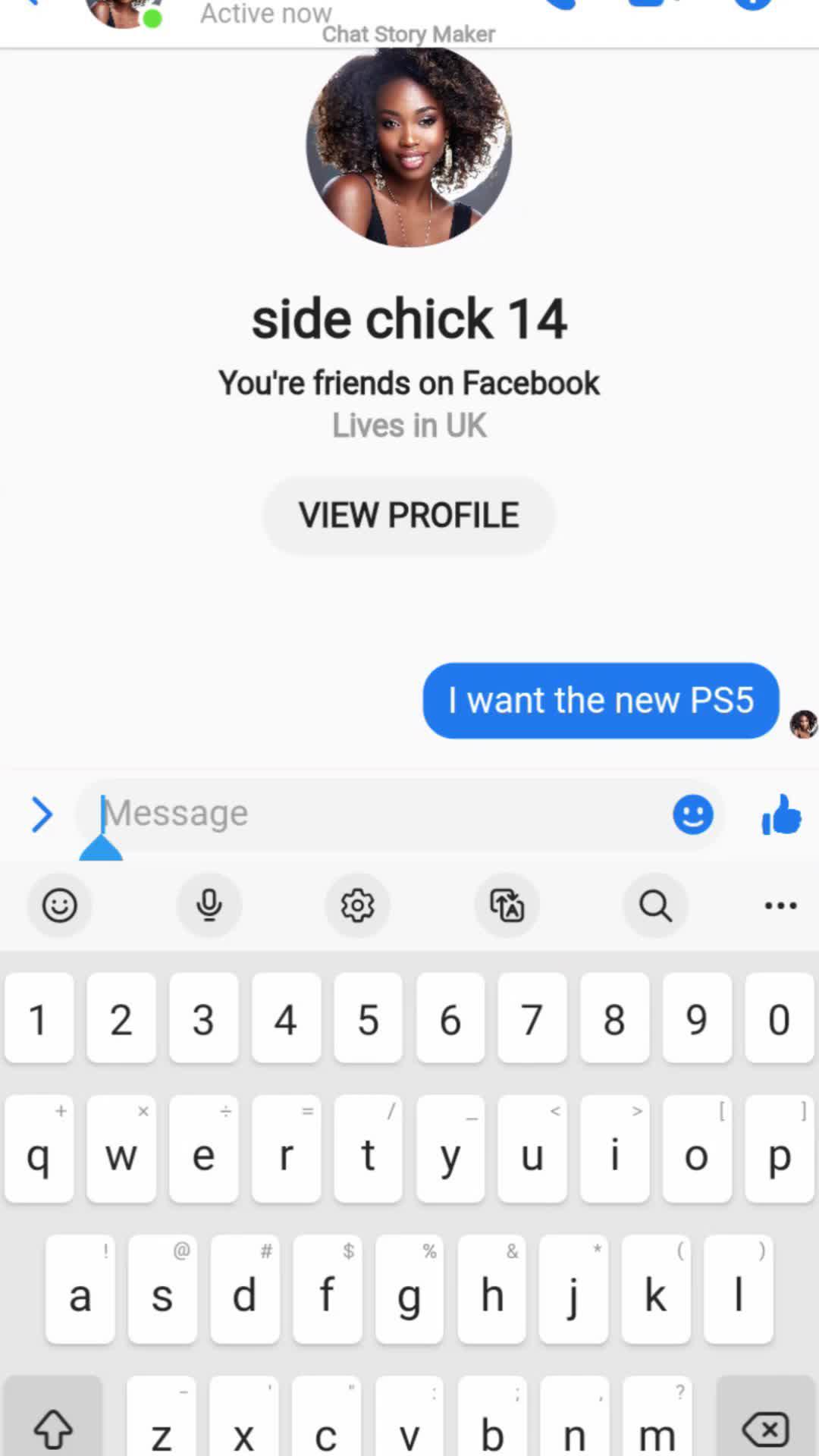Viewport: 819px width, 1456px height.
Task: Open the keyboard search tool
Action: [x=655, y=905]
